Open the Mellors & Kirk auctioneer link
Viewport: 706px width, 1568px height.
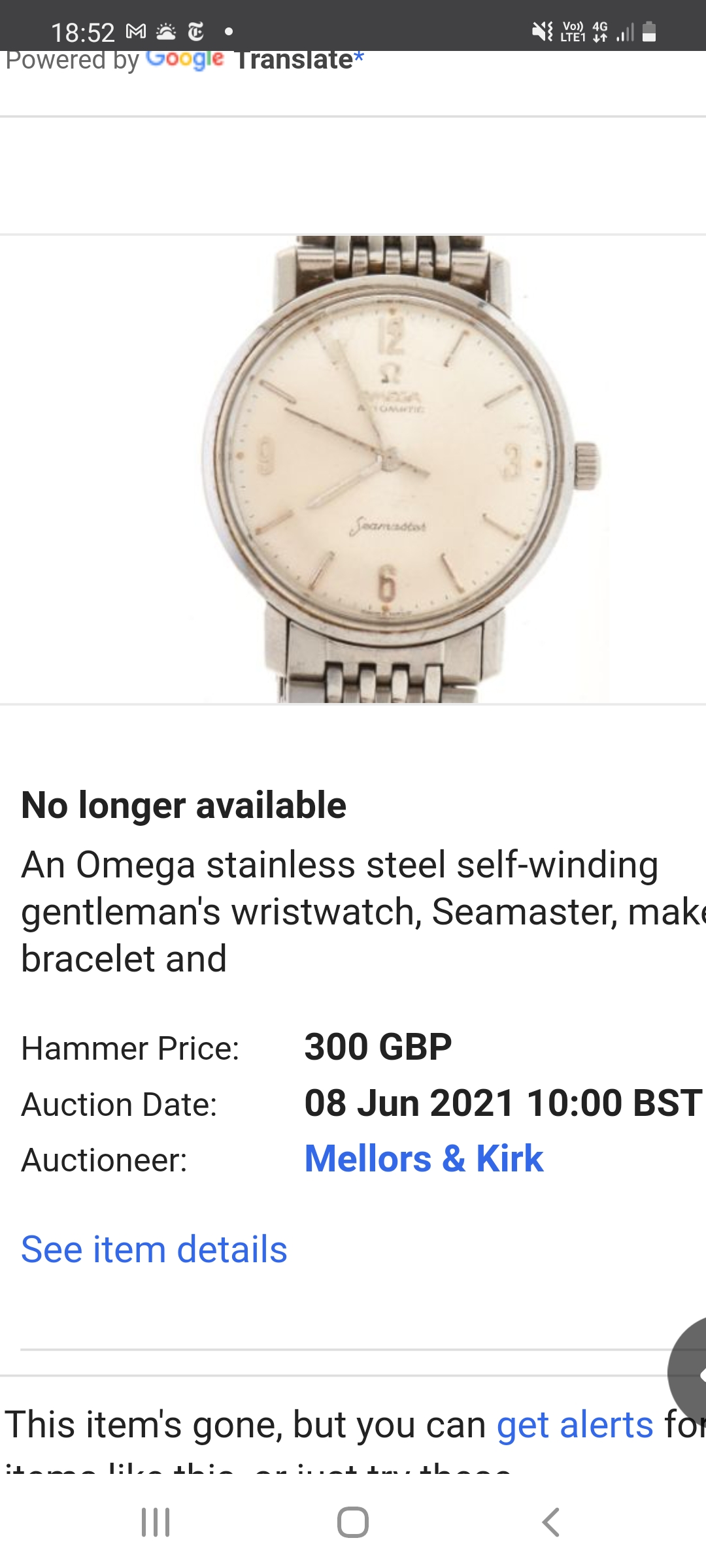[424, 1160]
